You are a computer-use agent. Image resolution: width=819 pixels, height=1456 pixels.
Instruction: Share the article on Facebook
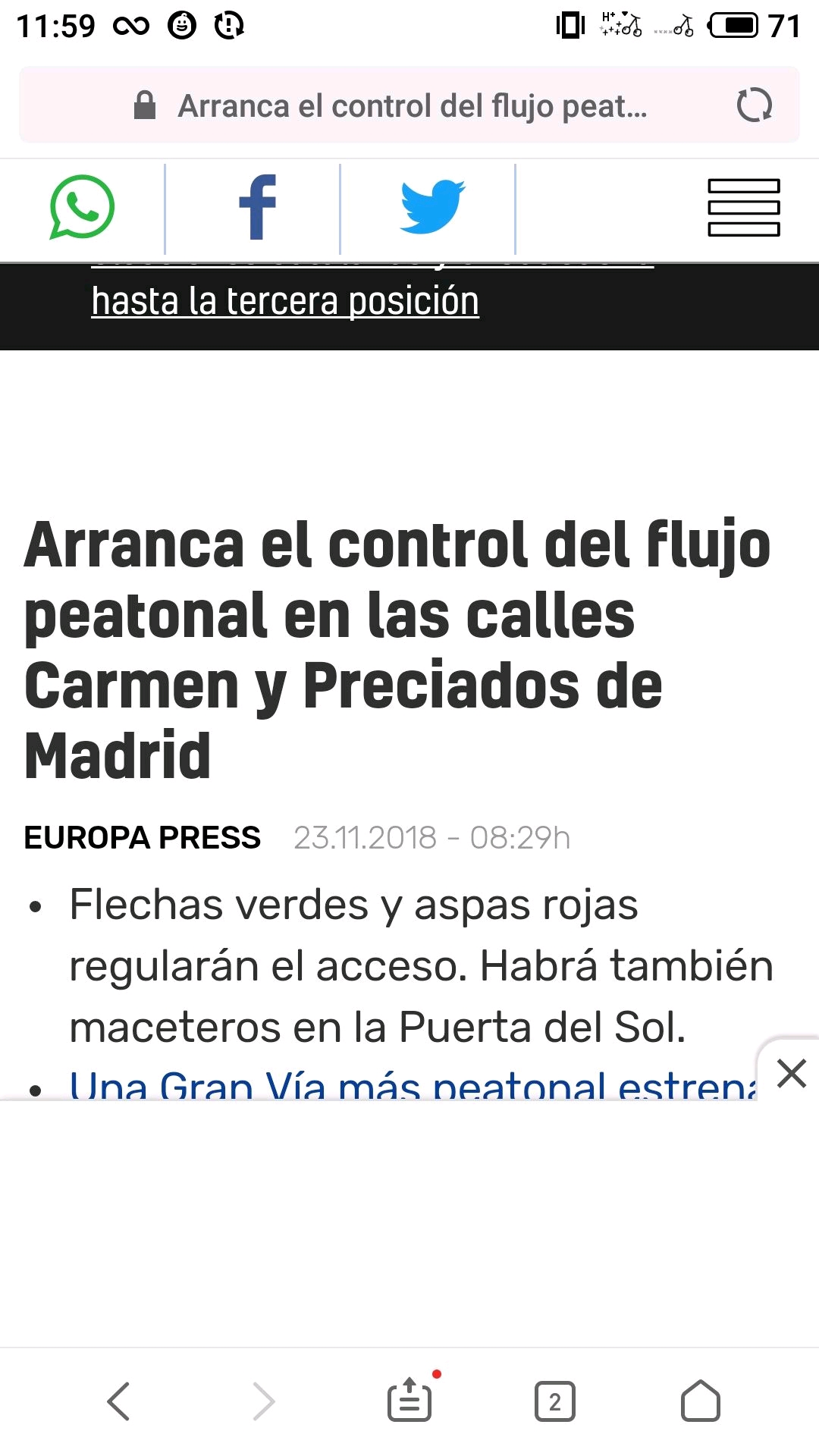257,208
